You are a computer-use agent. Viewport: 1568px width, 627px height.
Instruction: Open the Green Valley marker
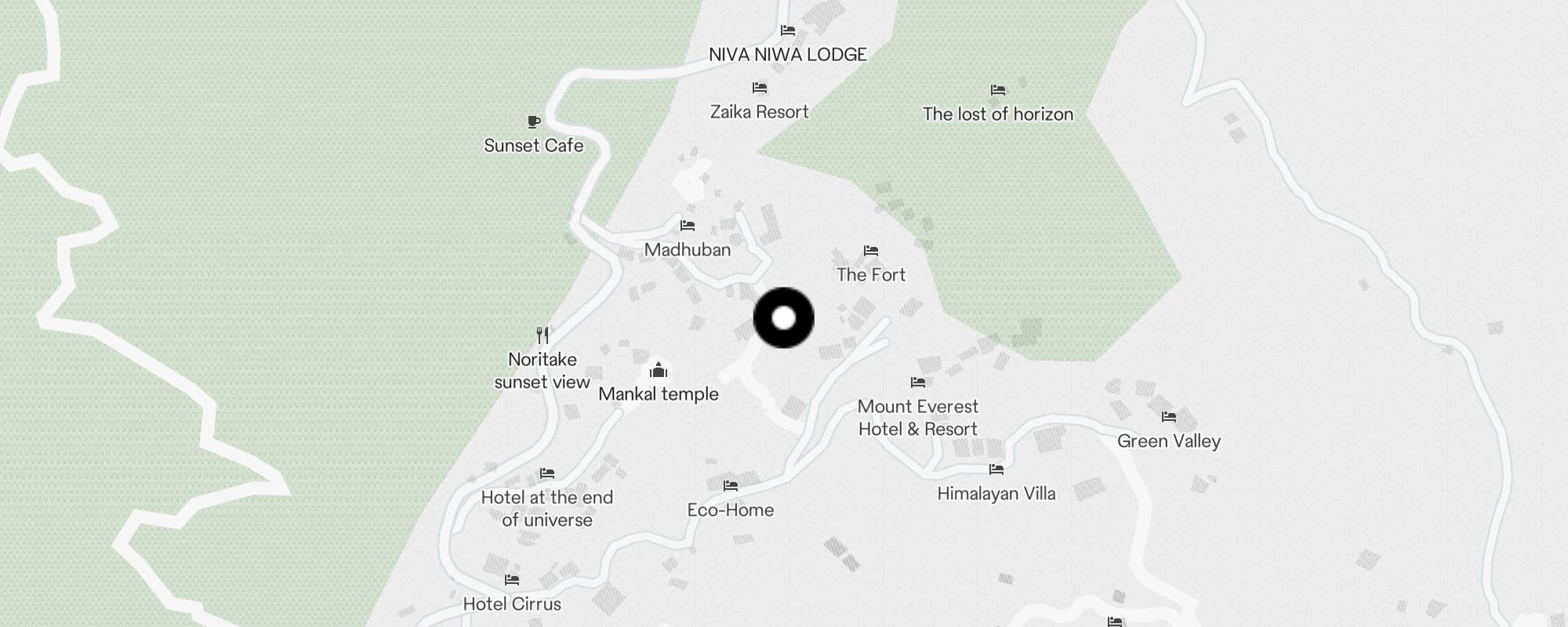[1169, 418]
